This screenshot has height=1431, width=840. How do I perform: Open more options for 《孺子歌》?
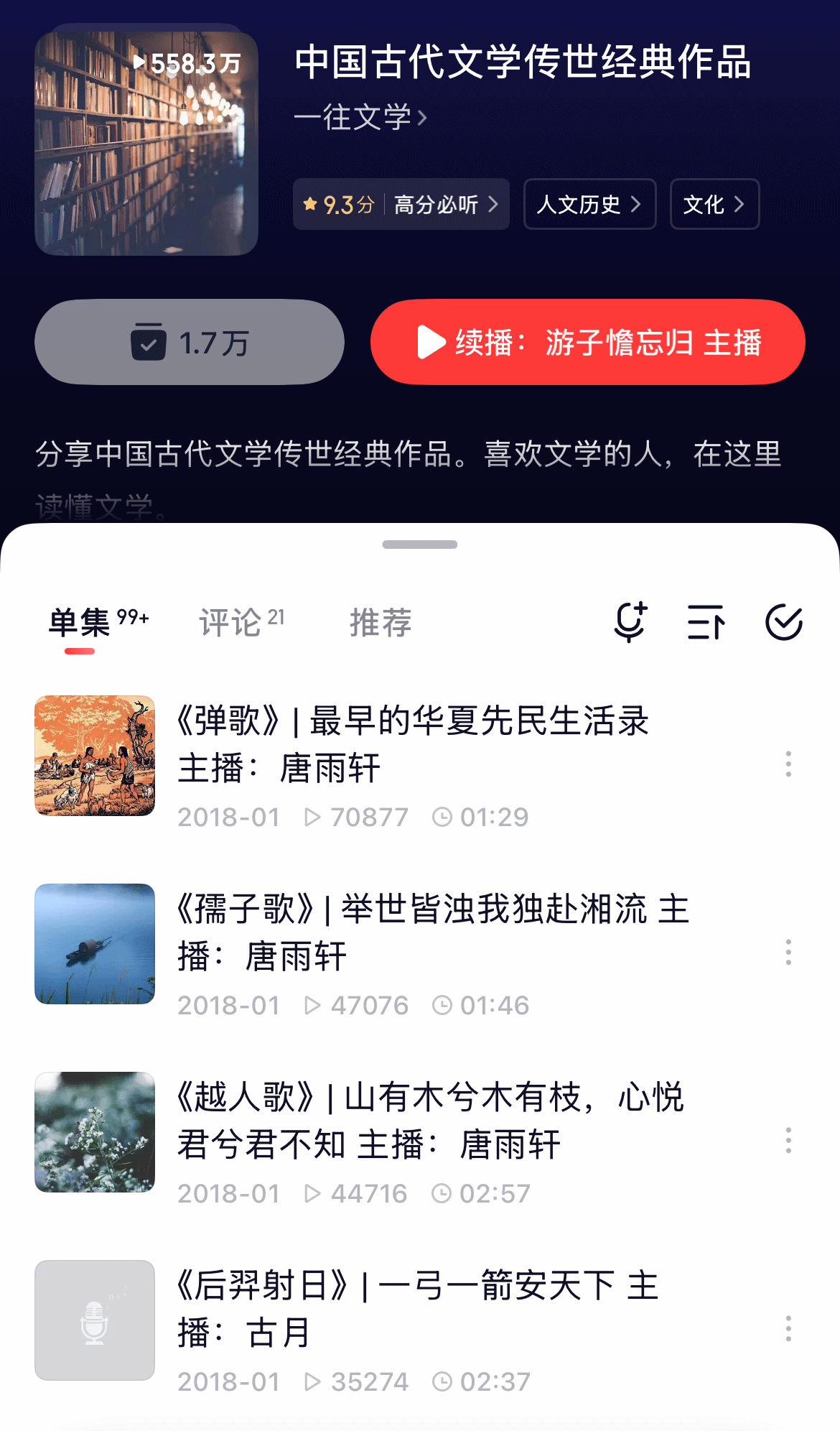click(788, 952)
